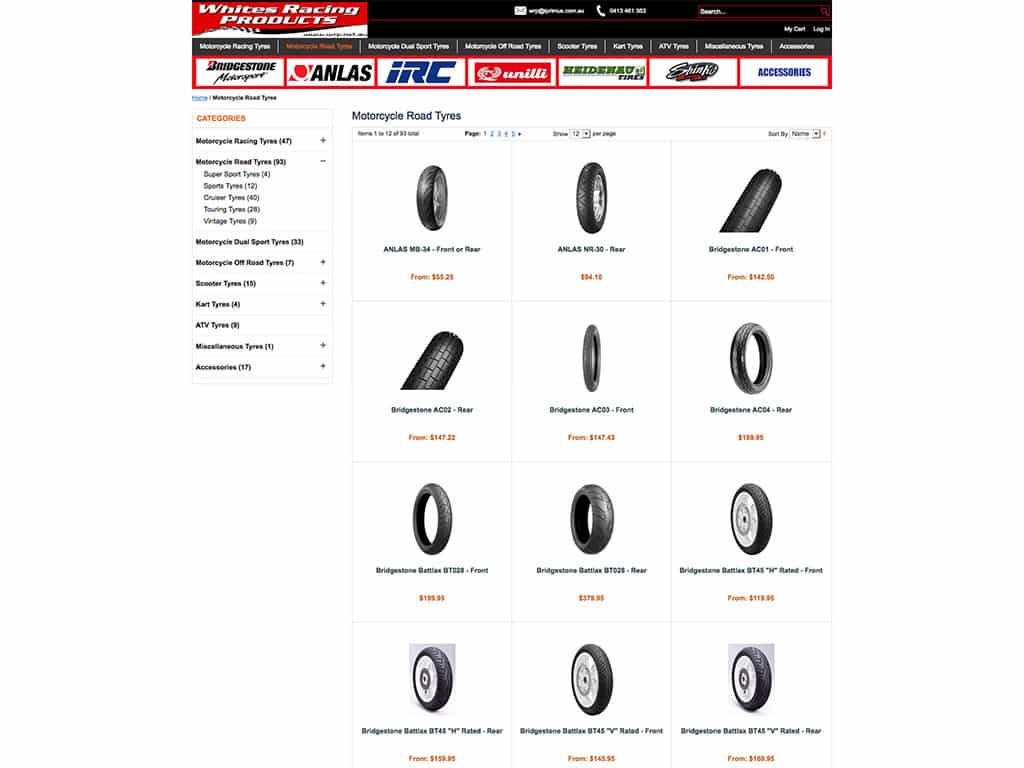The image size is (1024, 768).
Task: Open Kart Tyres (4) sidebar category
Action: point(218,304)
